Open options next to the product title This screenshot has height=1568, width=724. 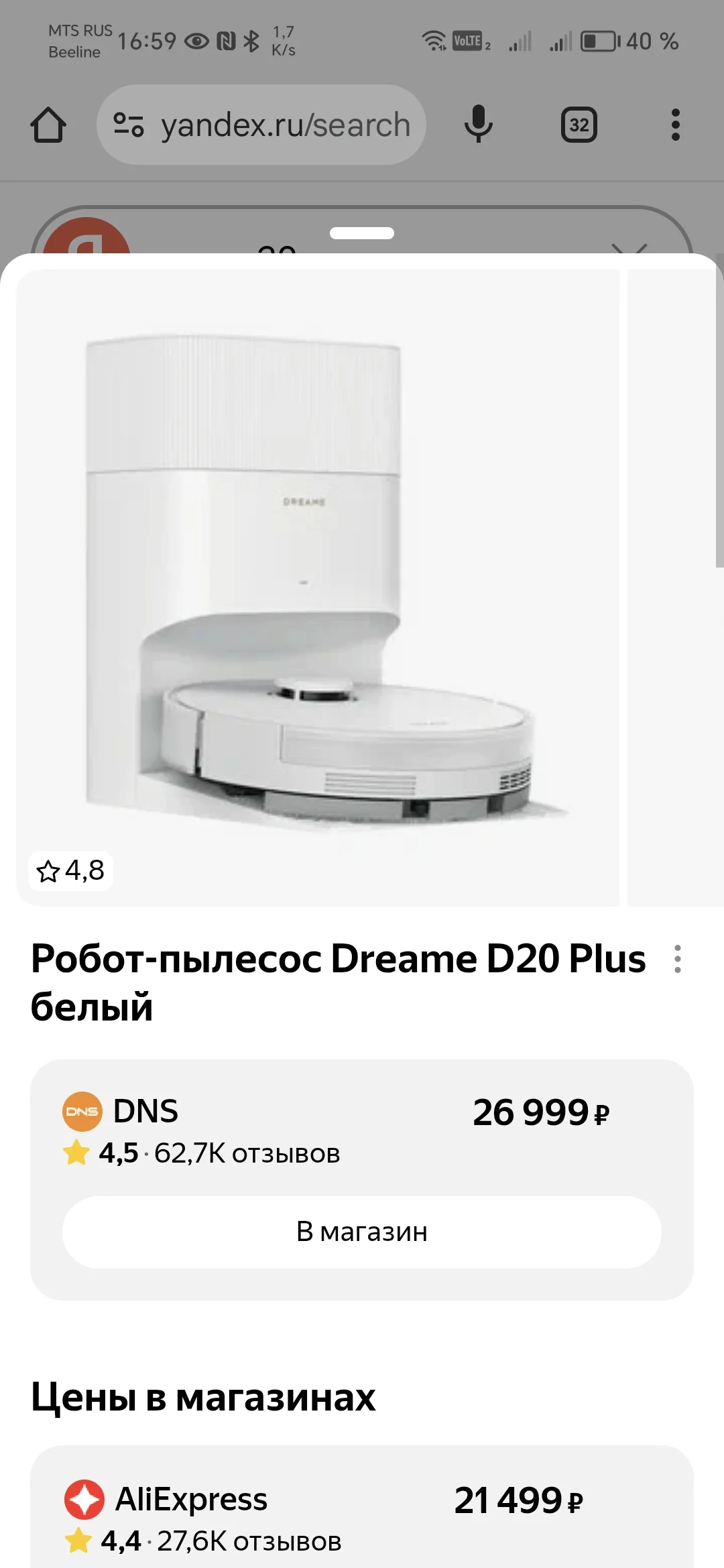[x=678, y=959]
